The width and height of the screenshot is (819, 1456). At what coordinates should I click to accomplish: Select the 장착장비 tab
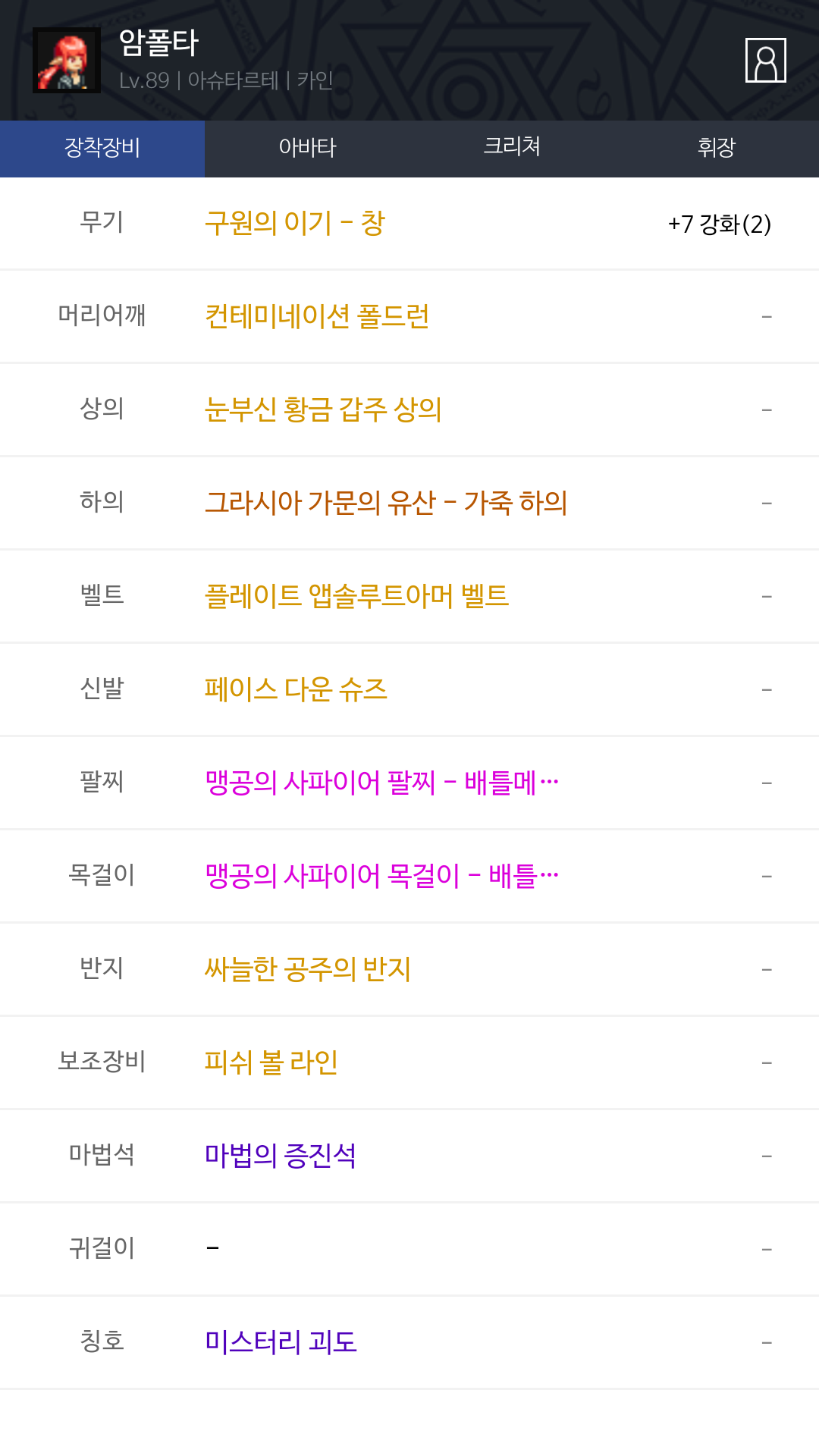(102, 148)
